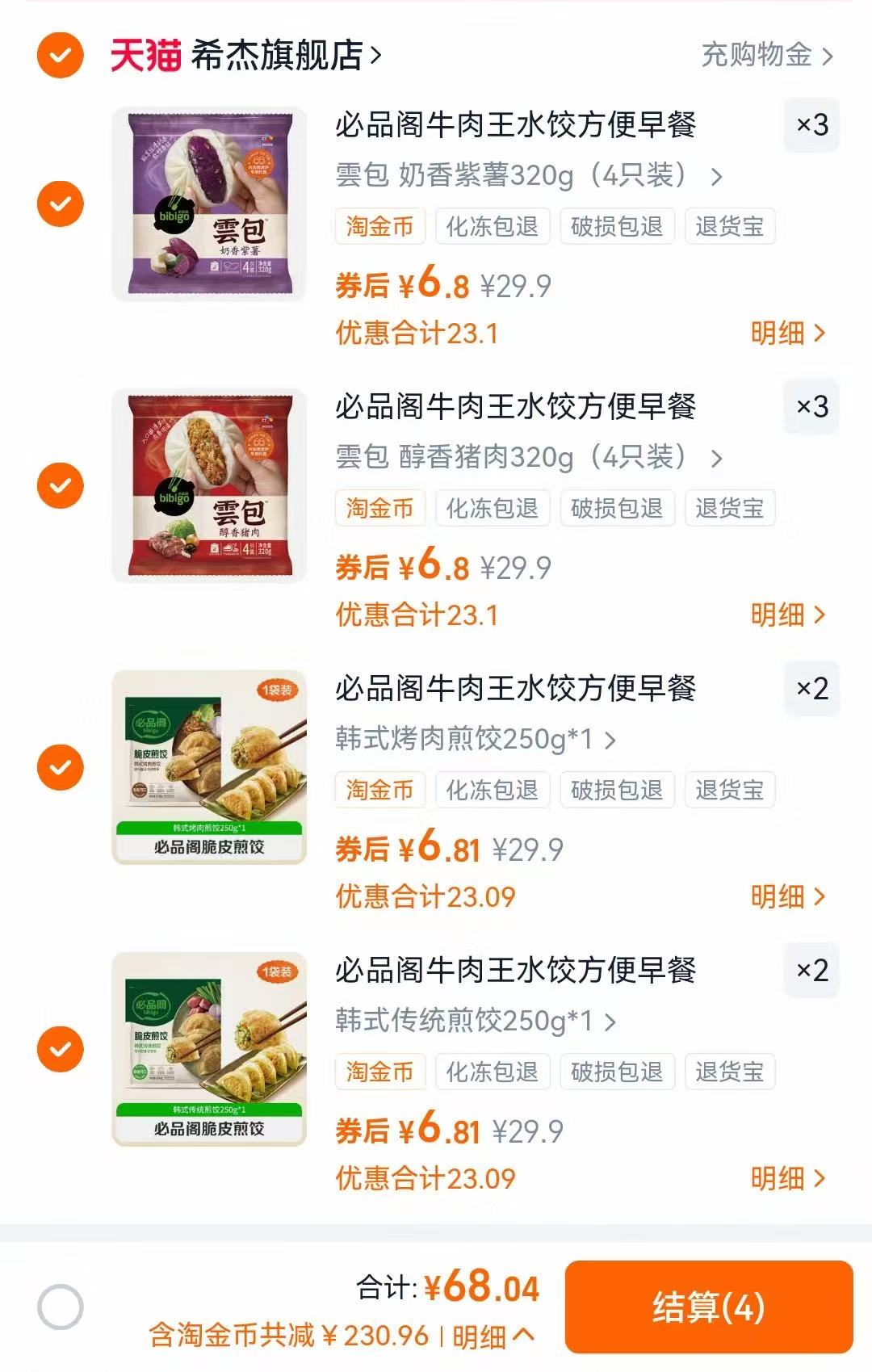This screenshot has height=1372, width=872.
Task: Click the 退货宝 tag on the last product
Action: [x=727, y=1072]
